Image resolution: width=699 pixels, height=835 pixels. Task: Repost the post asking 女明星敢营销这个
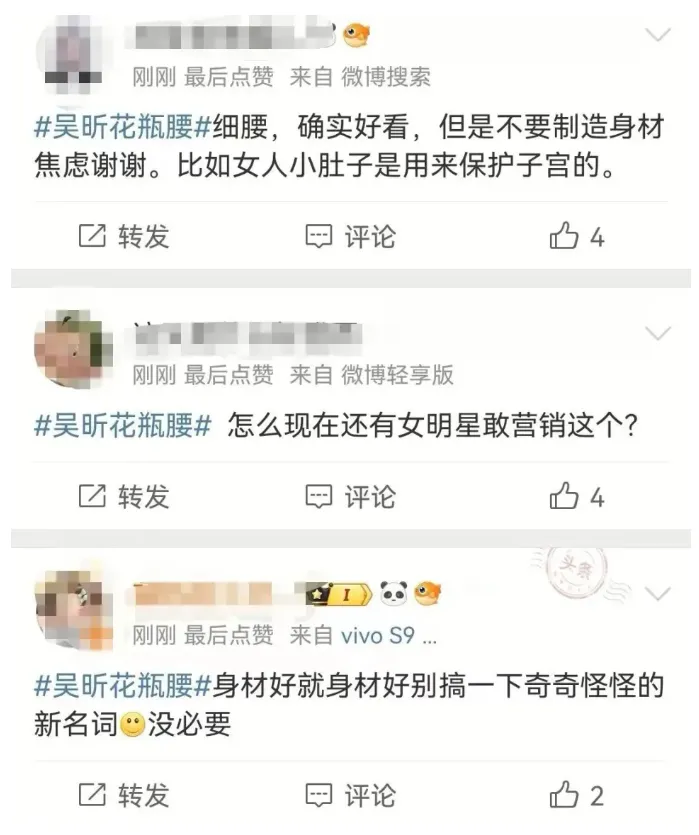(124, 496)
